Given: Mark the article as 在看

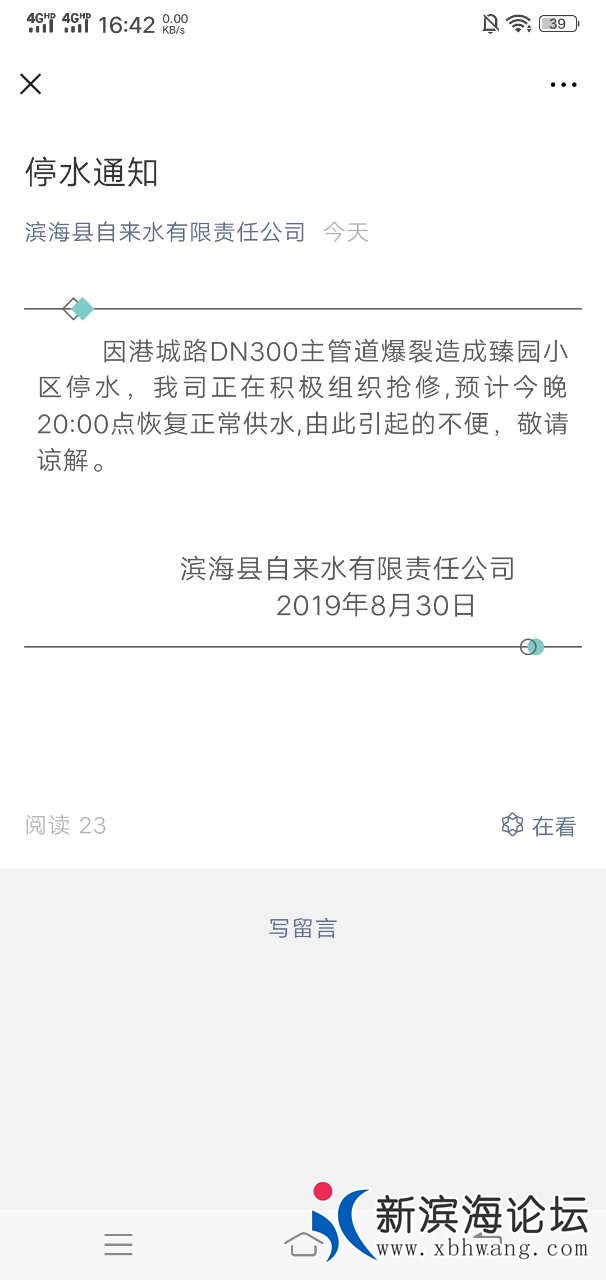Looking at the screenshot, I should 539,826.
